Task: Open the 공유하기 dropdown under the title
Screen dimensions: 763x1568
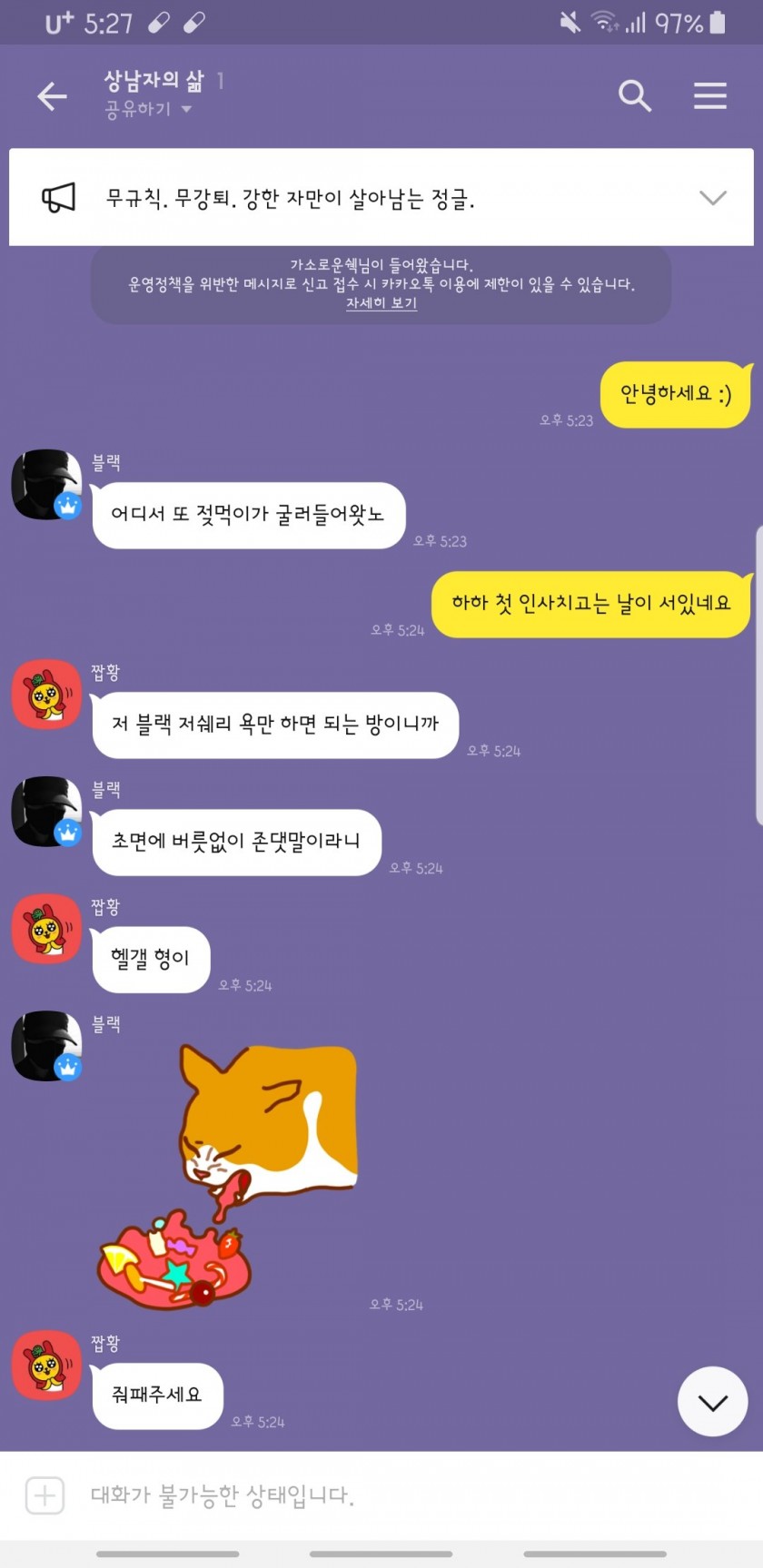Action: (148, 110)
